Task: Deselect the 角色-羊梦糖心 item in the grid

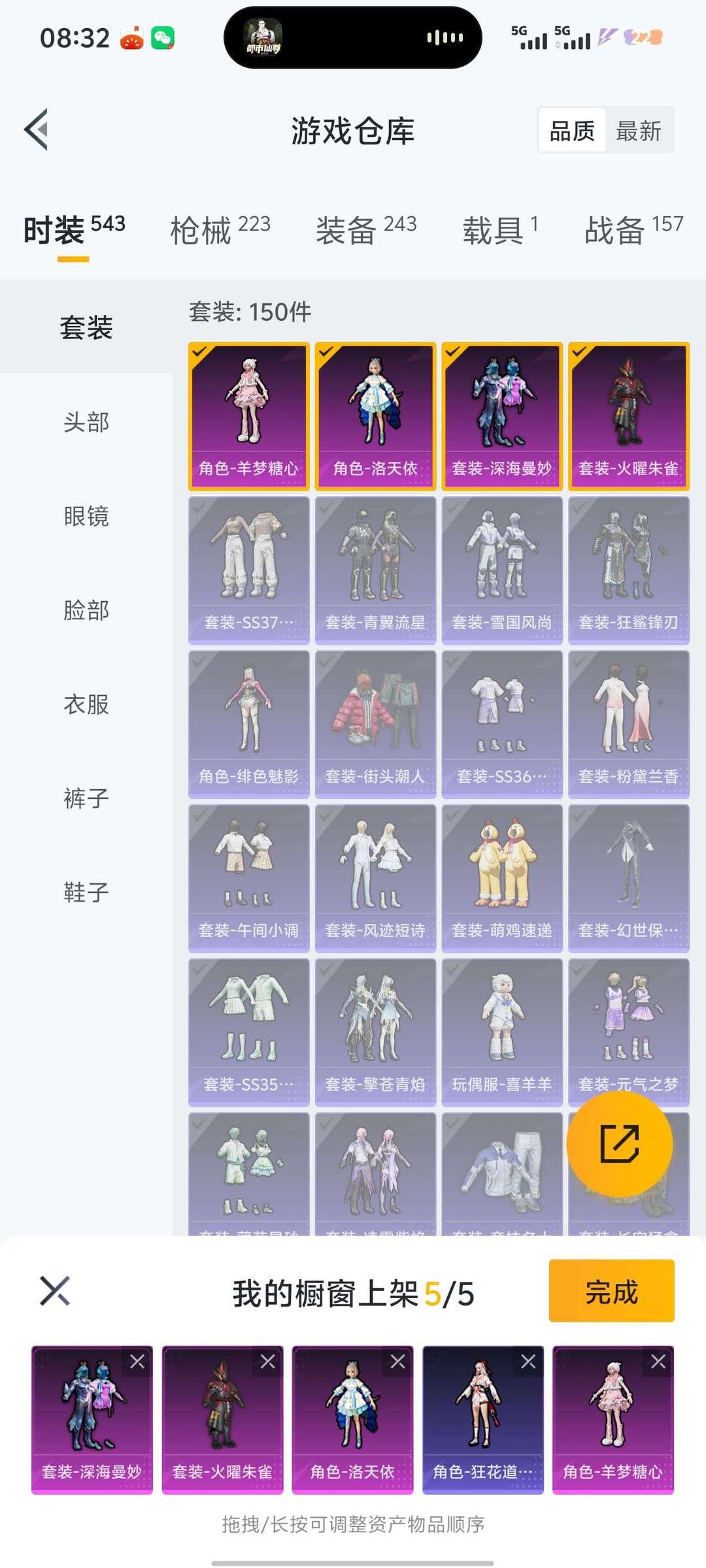Action: click(x=249, y=416)
